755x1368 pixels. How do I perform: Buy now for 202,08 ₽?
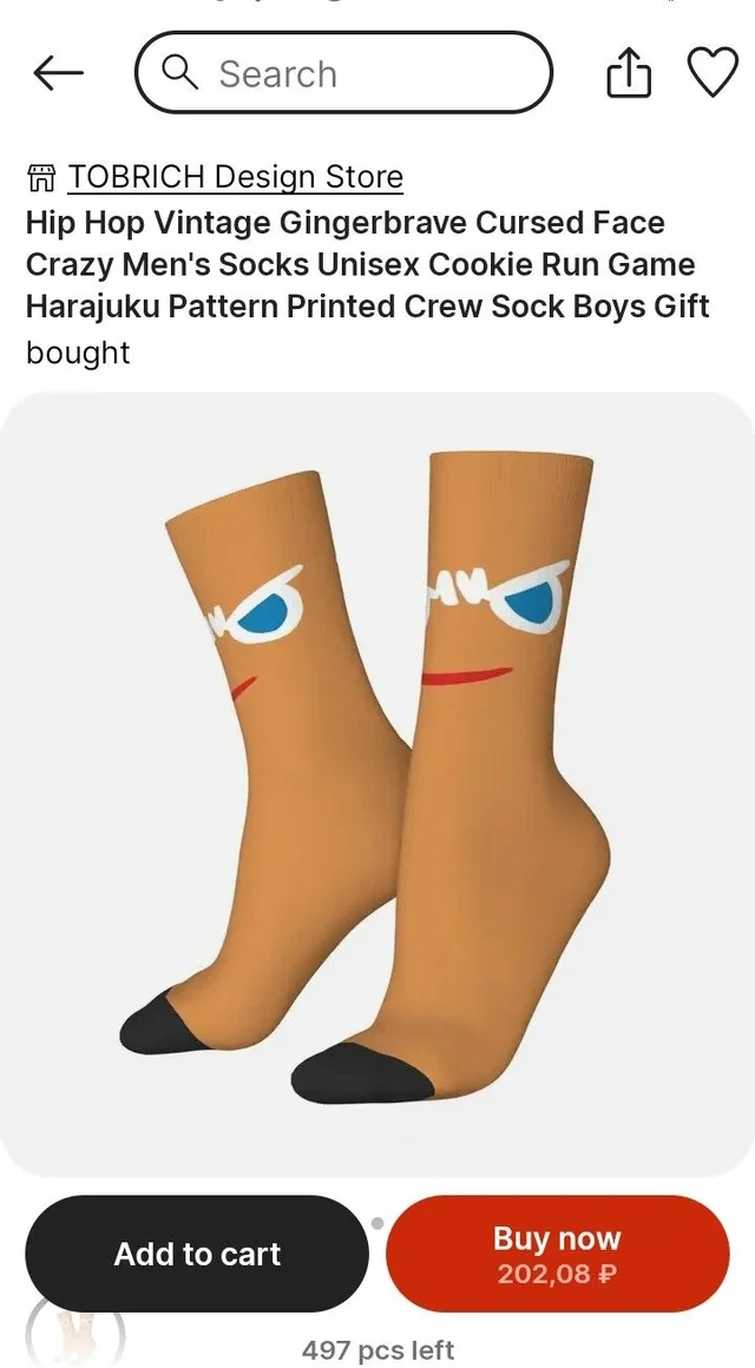[557, 1253]
